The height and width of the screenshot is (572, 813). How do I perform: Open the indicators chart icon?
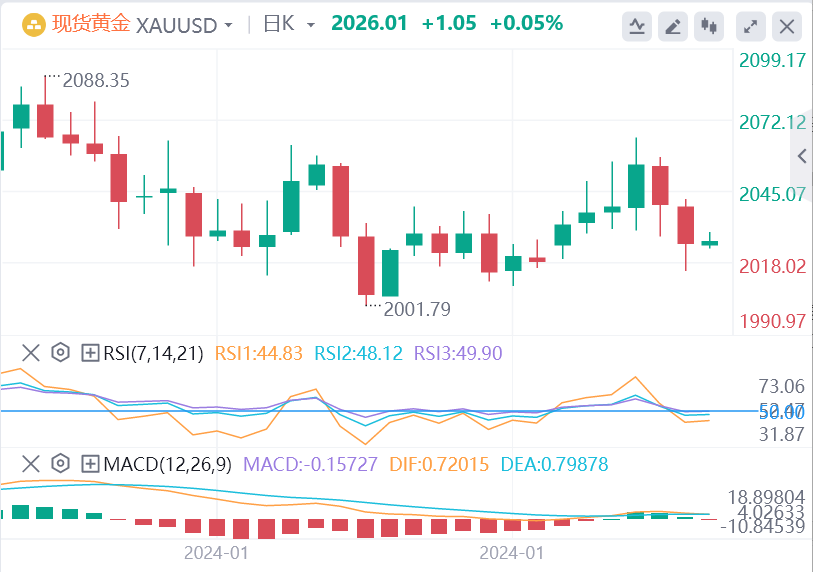pyautogui.click(x=638, y=26)
